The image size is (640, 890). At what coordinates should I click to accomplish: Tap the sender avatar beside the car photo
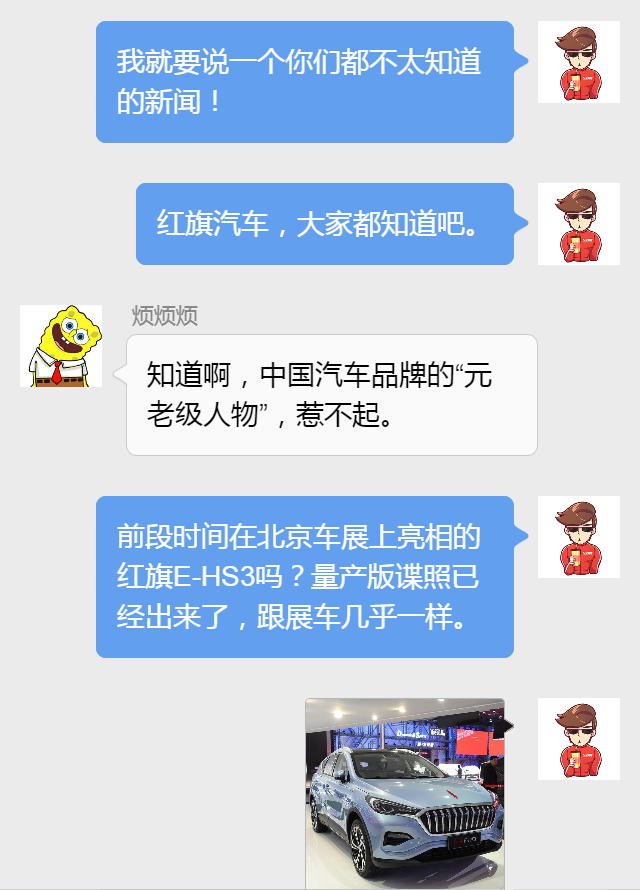[579, 739]
